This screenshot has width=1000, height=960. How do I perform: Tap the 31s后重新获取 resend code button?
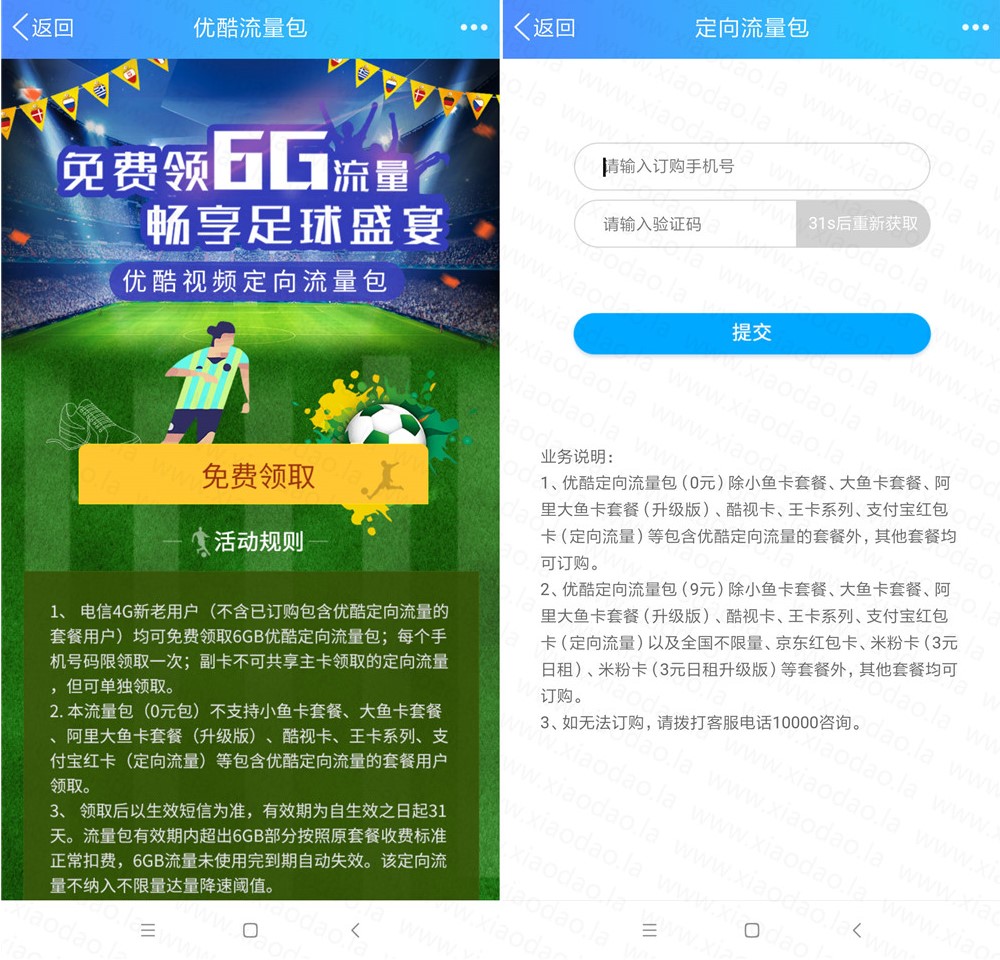click(862, 224)
